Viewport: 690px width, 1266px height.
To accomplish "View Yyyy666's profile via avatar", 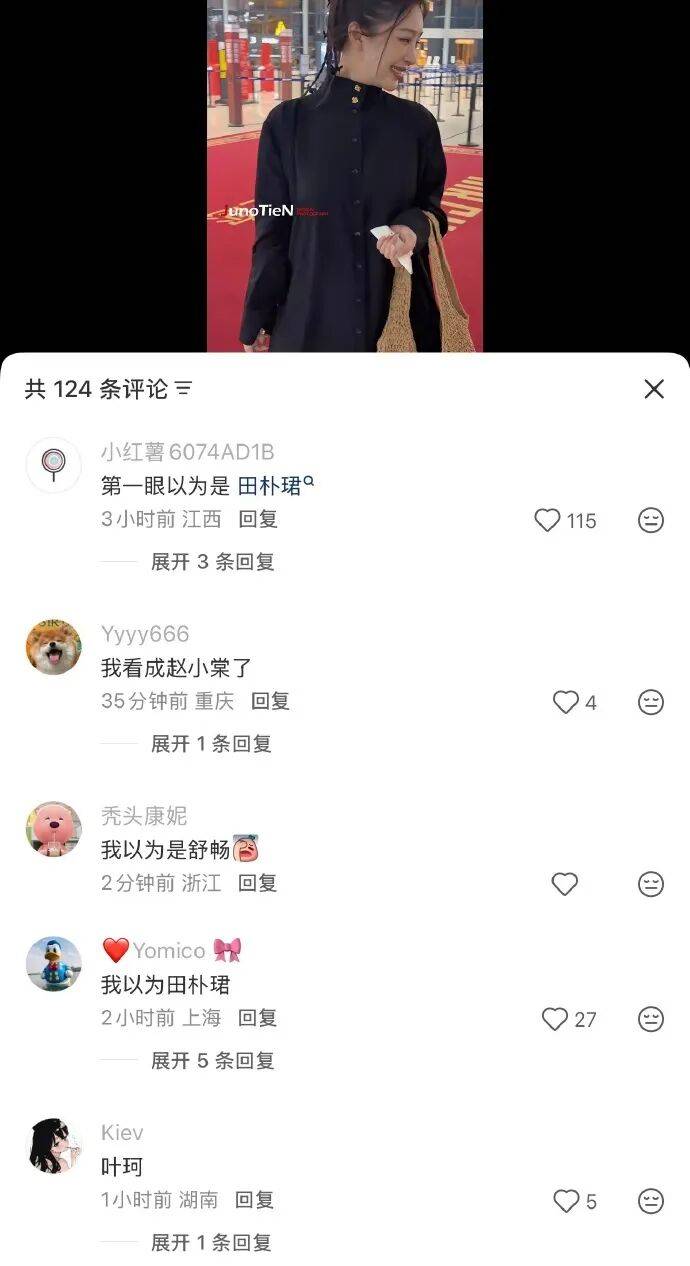I will 53,647.
